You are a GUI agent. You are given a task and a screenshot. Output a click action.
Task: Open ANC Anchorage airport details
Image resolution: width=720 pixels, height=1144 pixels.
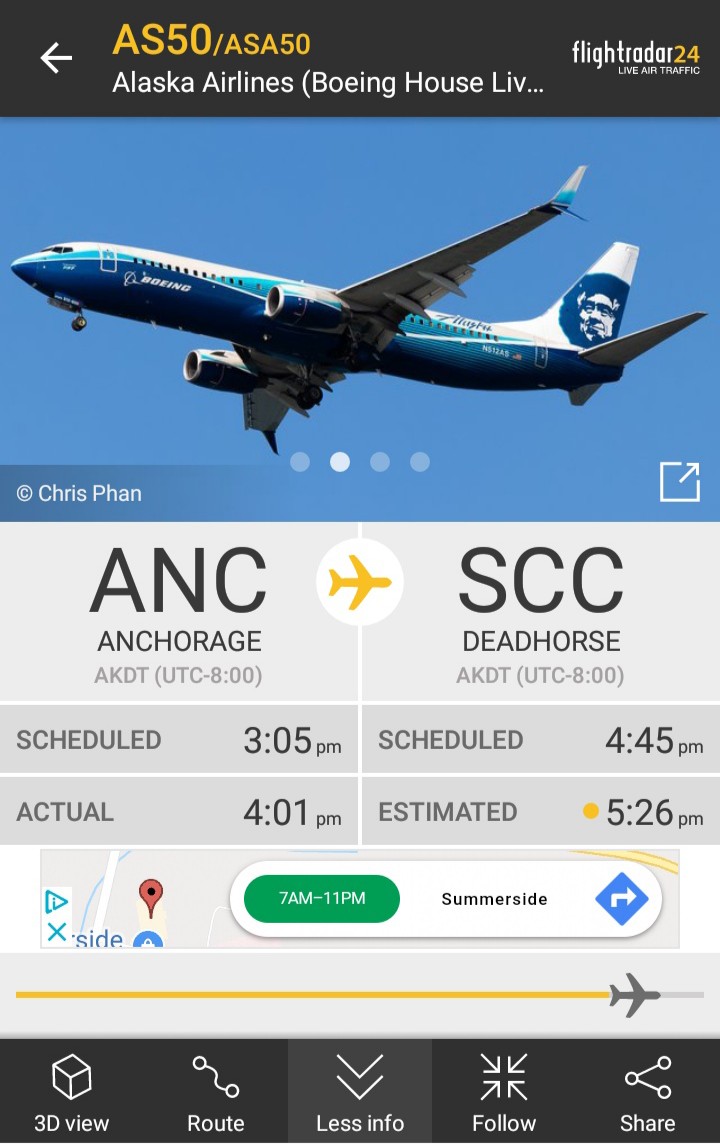(179, 612)
